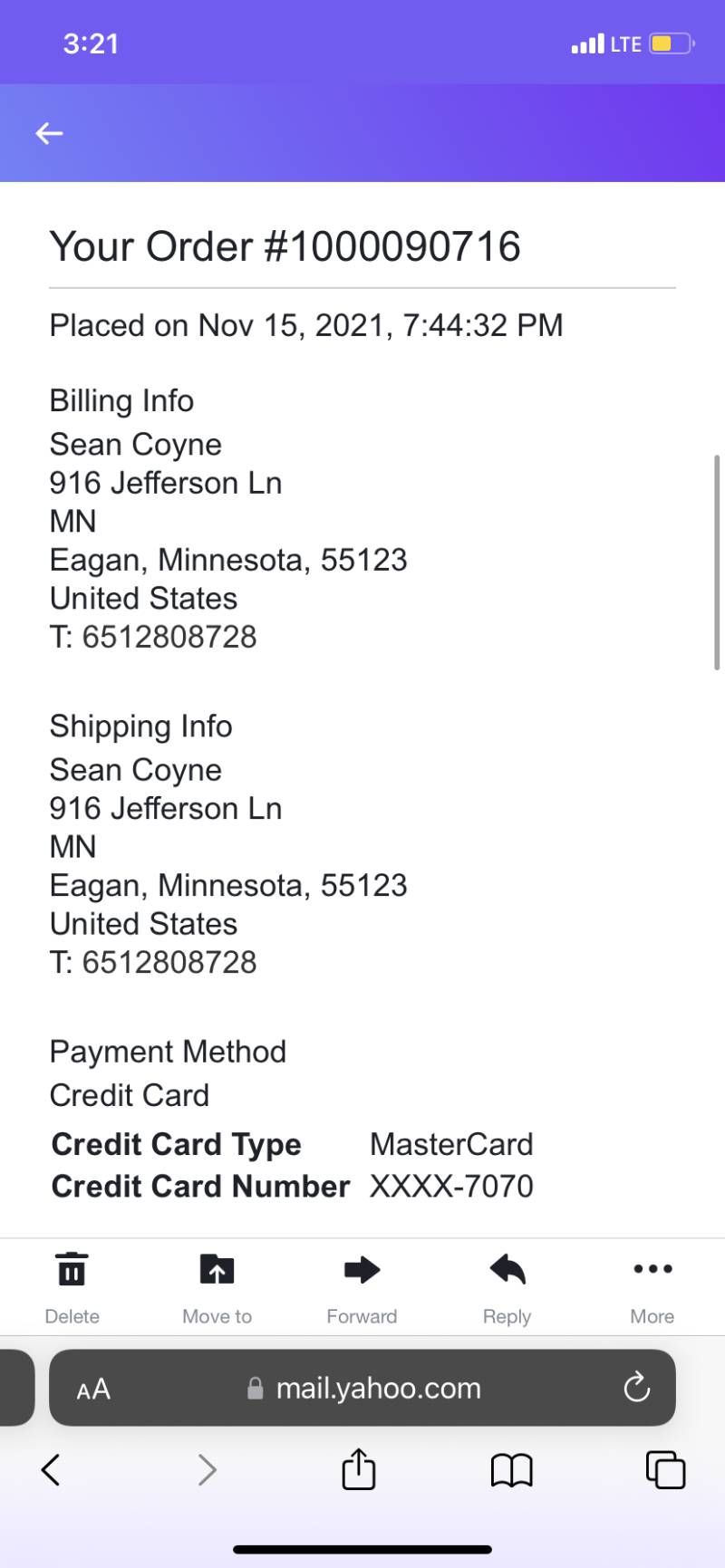Delete this email
The height and width of the screenshot is (1568, 725).
(x=72, y=1288)
